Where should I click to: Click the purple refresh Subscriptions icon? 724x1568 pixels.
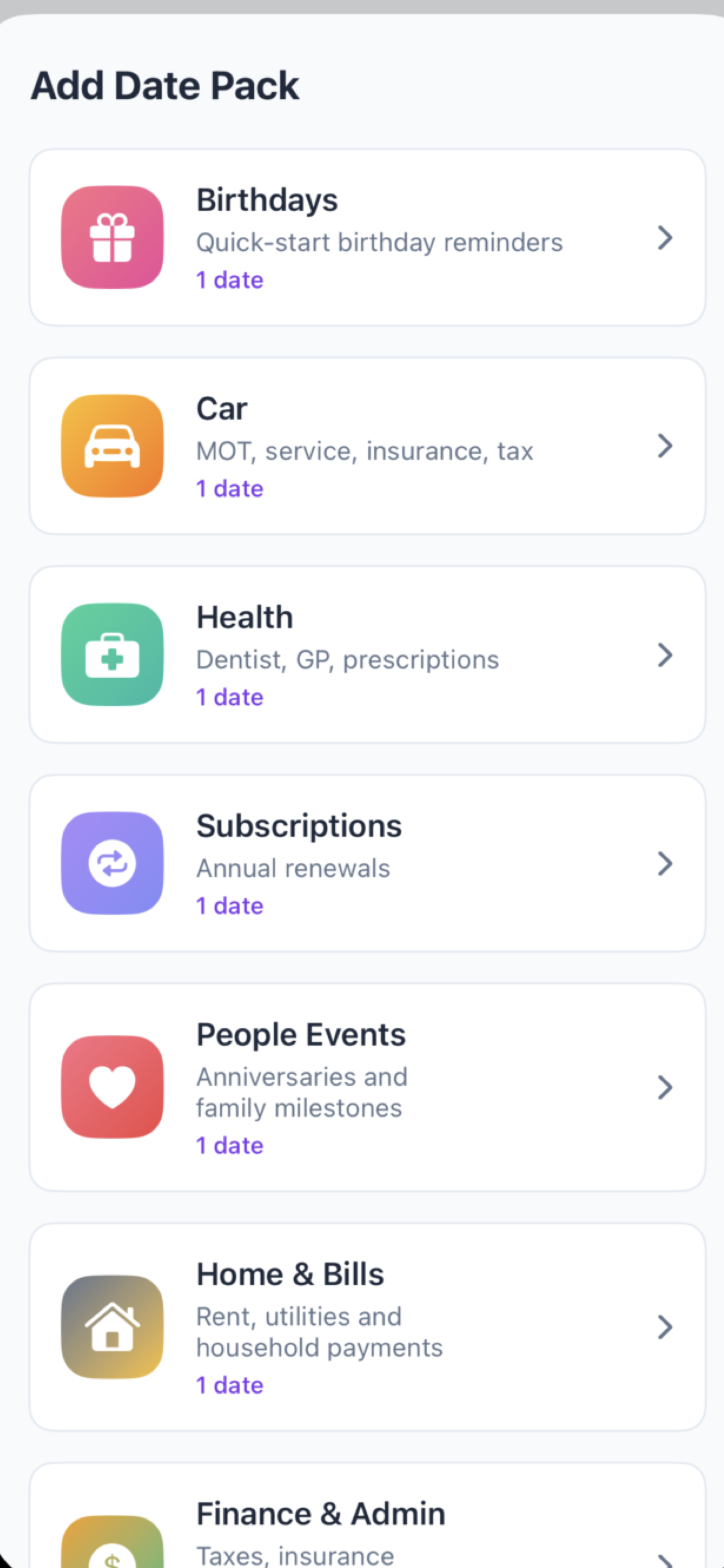112,863
